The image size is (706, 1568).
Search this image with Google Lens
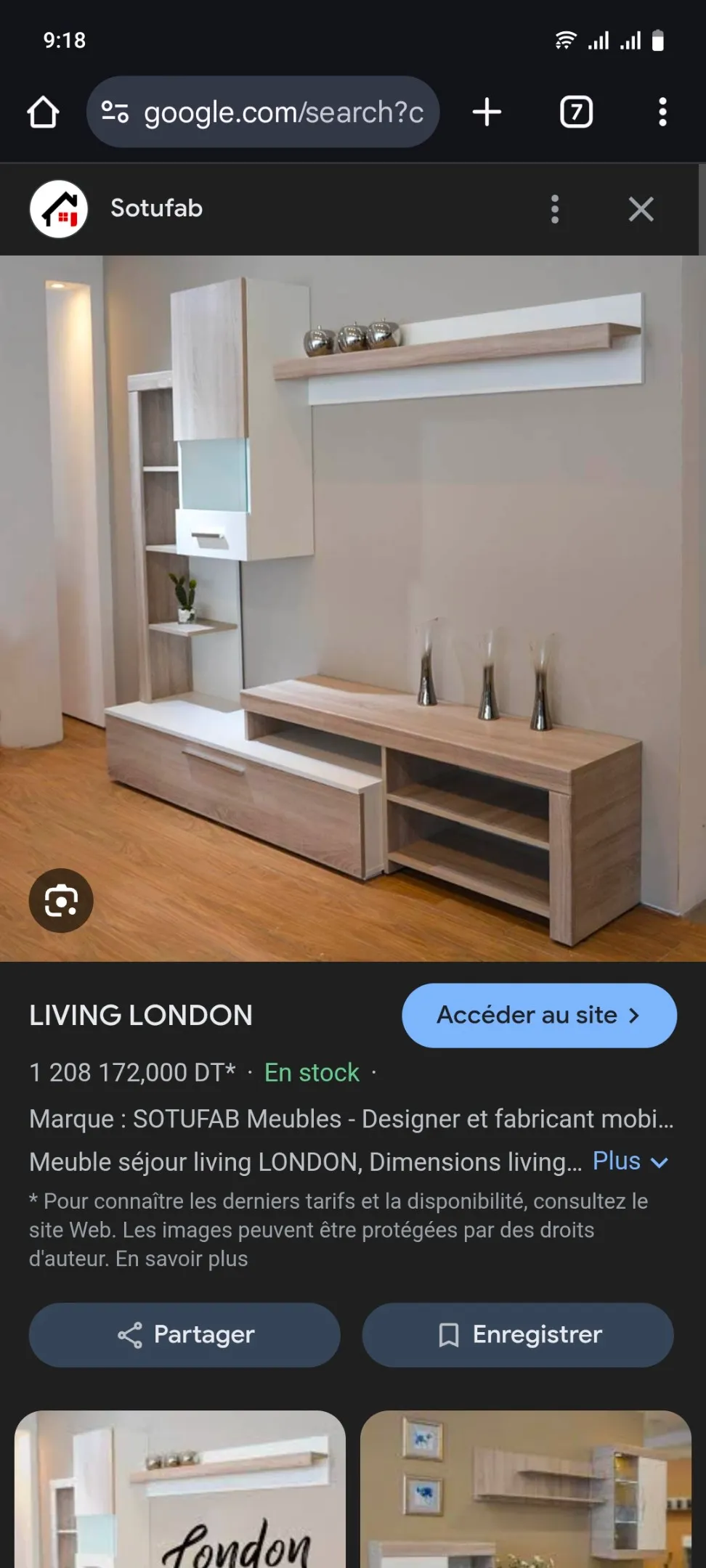(x=61, y=901)
